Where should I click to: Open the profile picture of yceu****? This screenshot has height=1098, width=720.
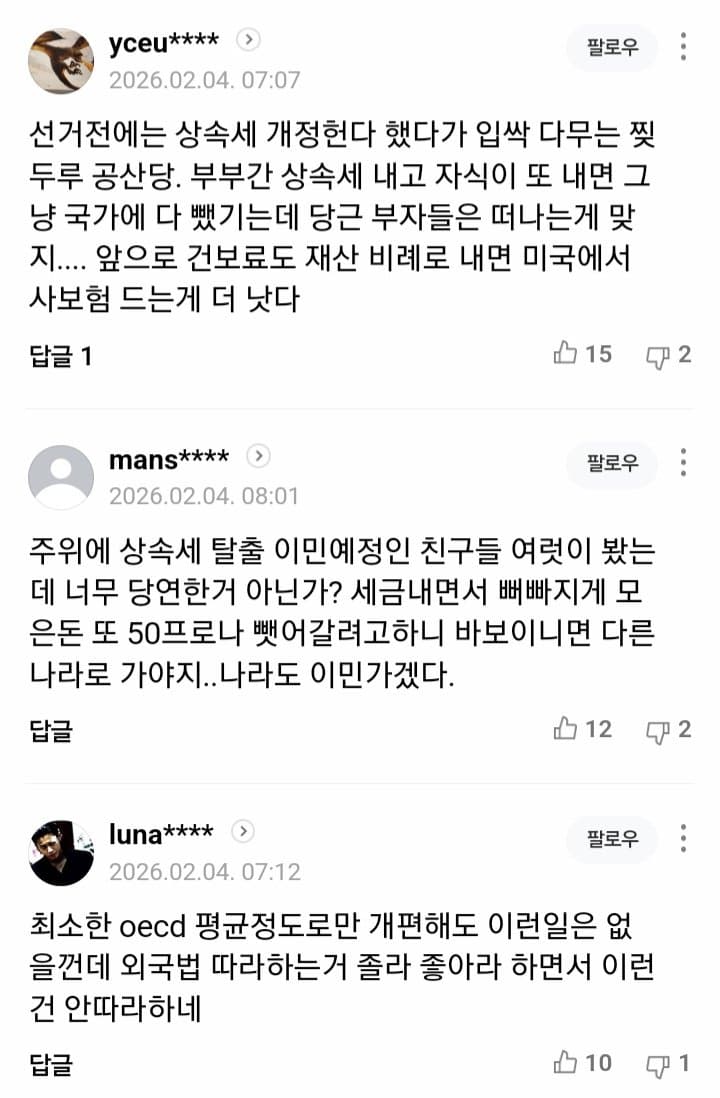[x=61, y=61]
